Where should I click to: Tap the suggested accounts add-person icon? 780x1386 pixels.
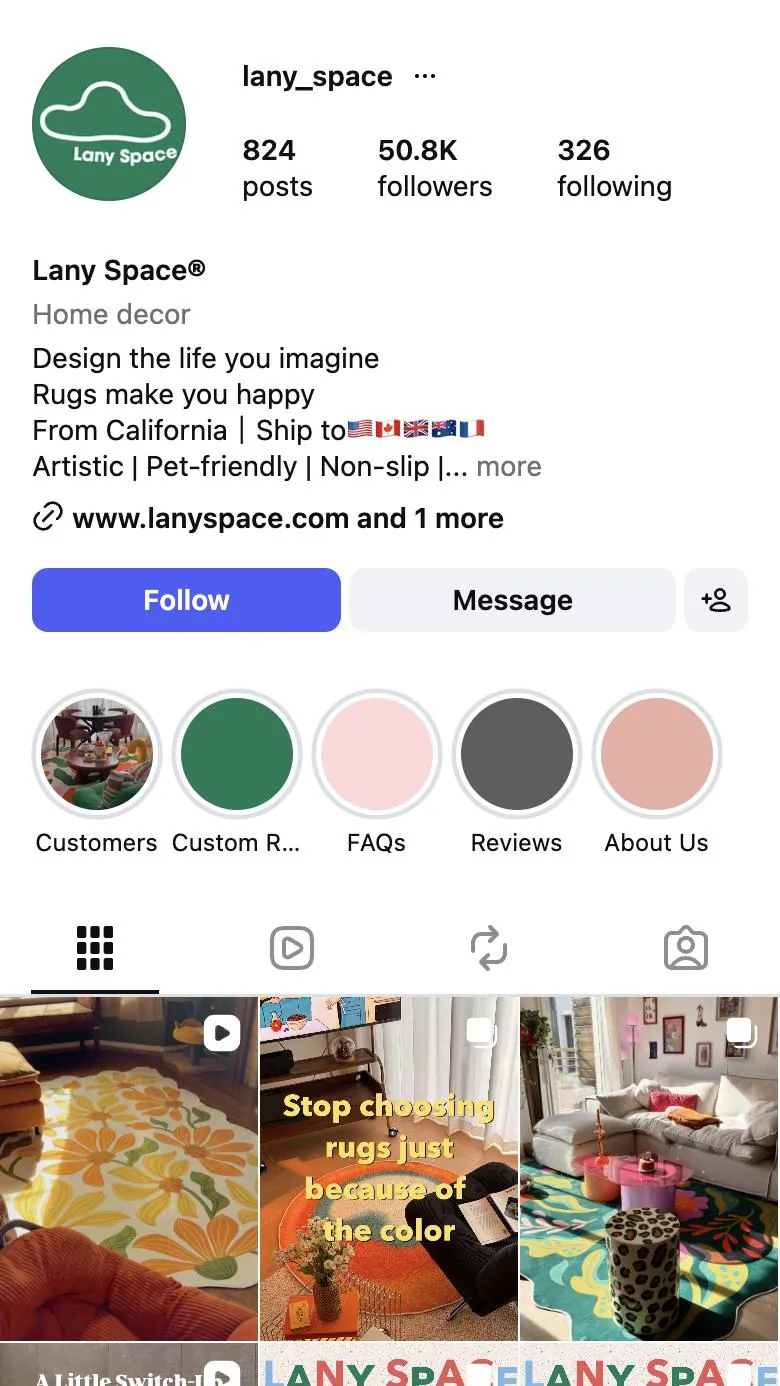click(716, 600)
